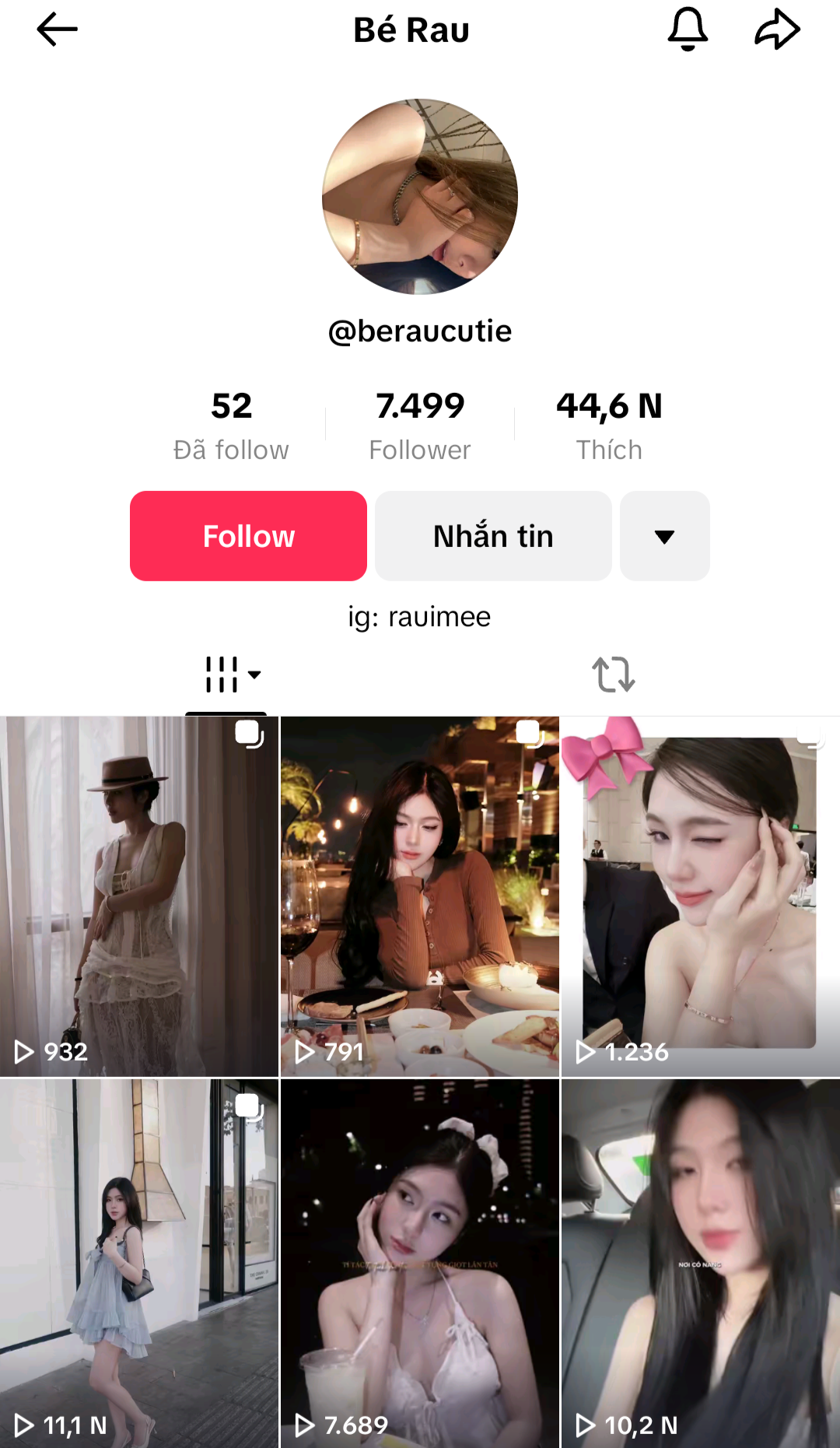
Task: Open the Thích likes count
Action: tap(609, 426)
